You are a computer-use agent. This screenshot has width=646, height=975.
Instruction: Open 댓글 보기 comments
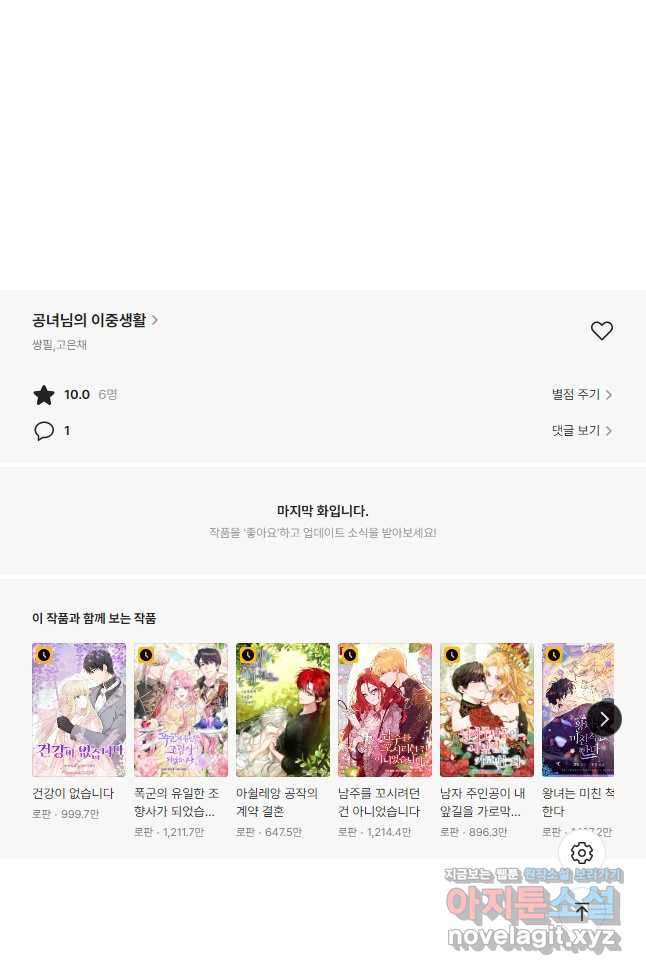coord(581,431)
